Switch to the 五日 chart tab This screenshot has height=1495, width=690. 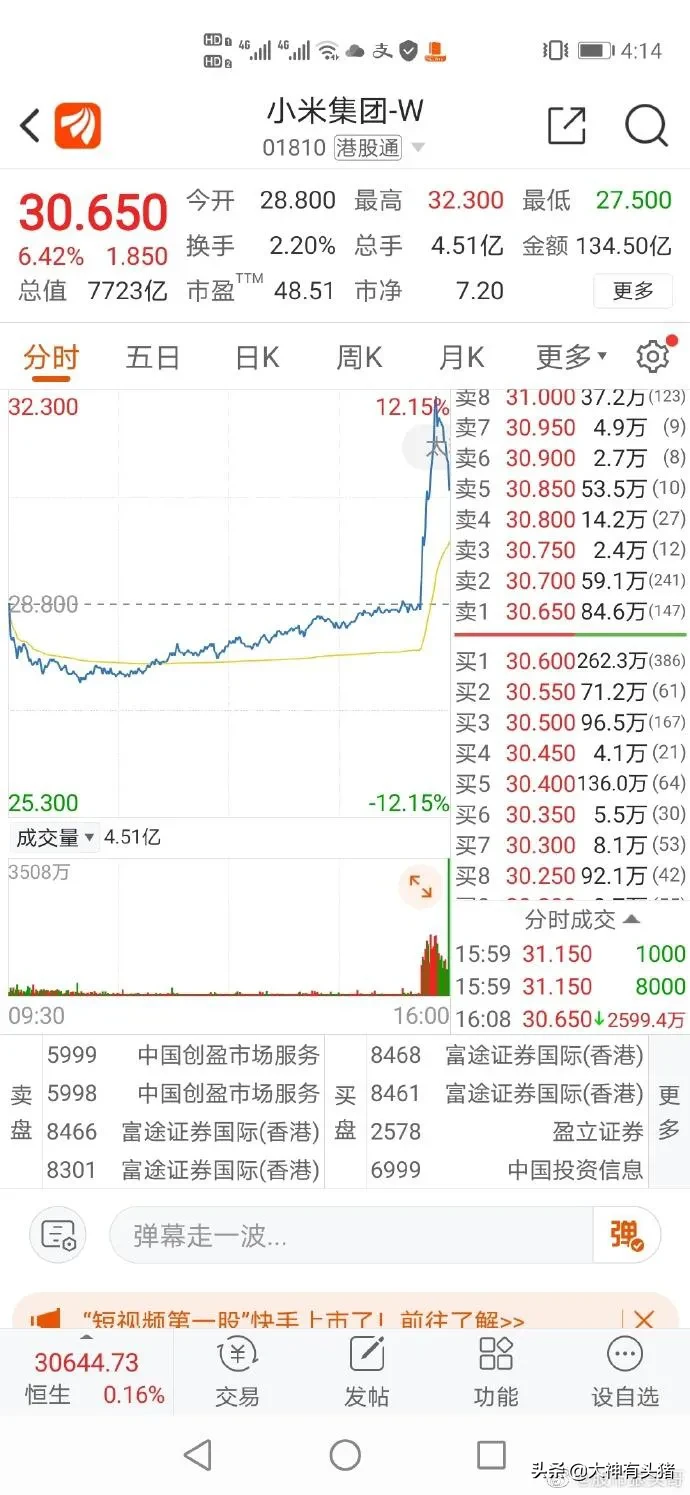pos(152,357)
